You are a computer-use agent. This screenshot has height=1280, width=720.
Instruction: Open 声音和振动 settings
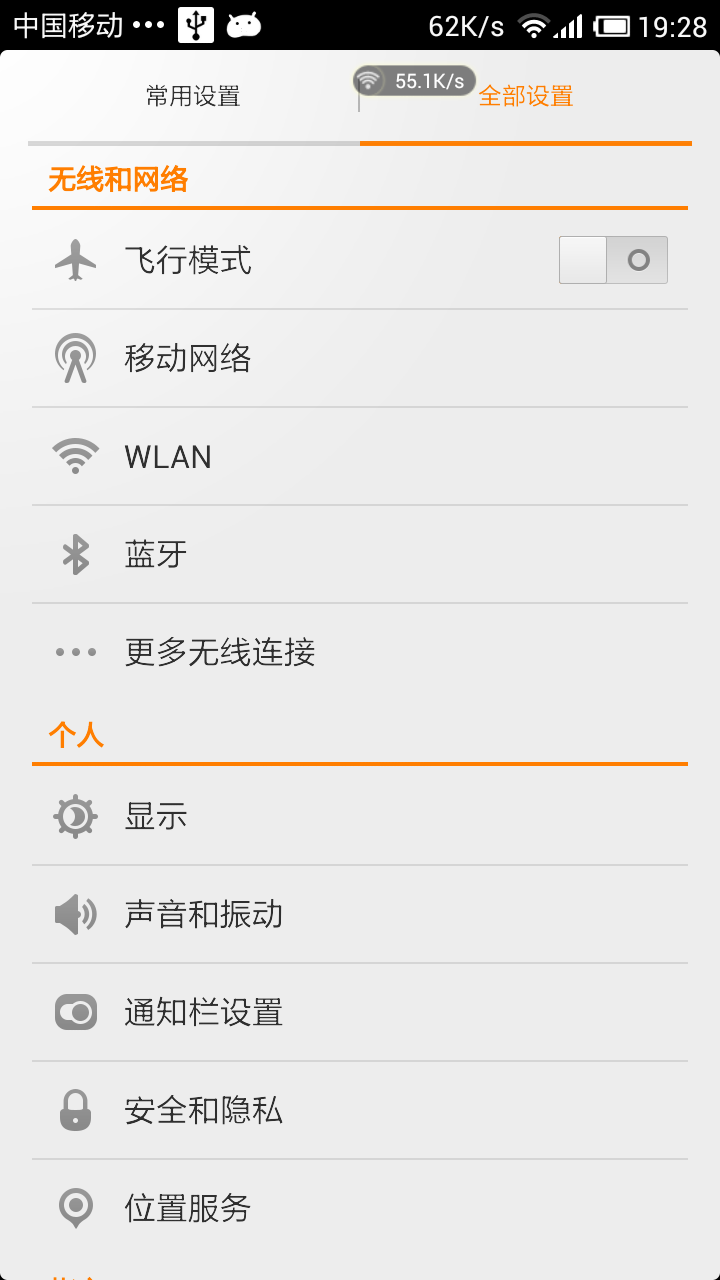[360, 914]
